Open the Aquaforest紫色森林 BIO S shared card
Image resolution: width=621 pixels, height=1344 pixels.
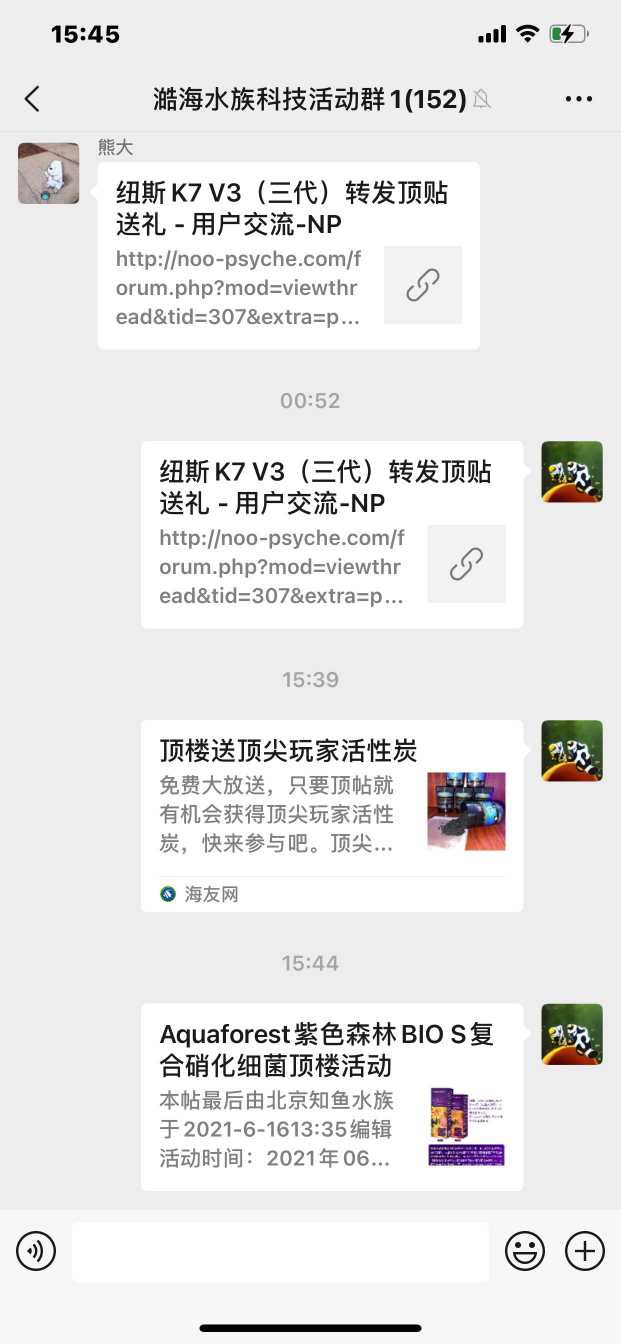331,1096
